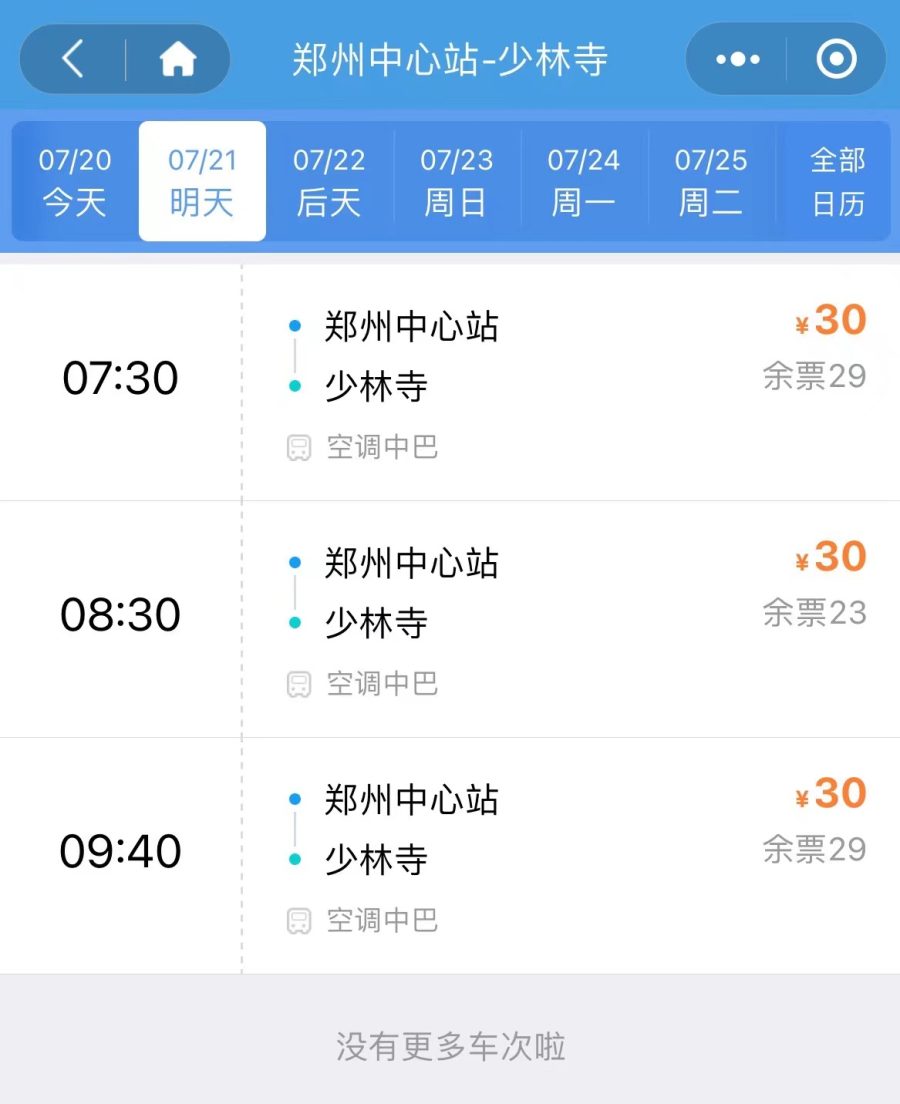The height and width of the screenshot is (1104, 900).
Task: Open the 全部日历 full calendar
Action: pos(837,182)
